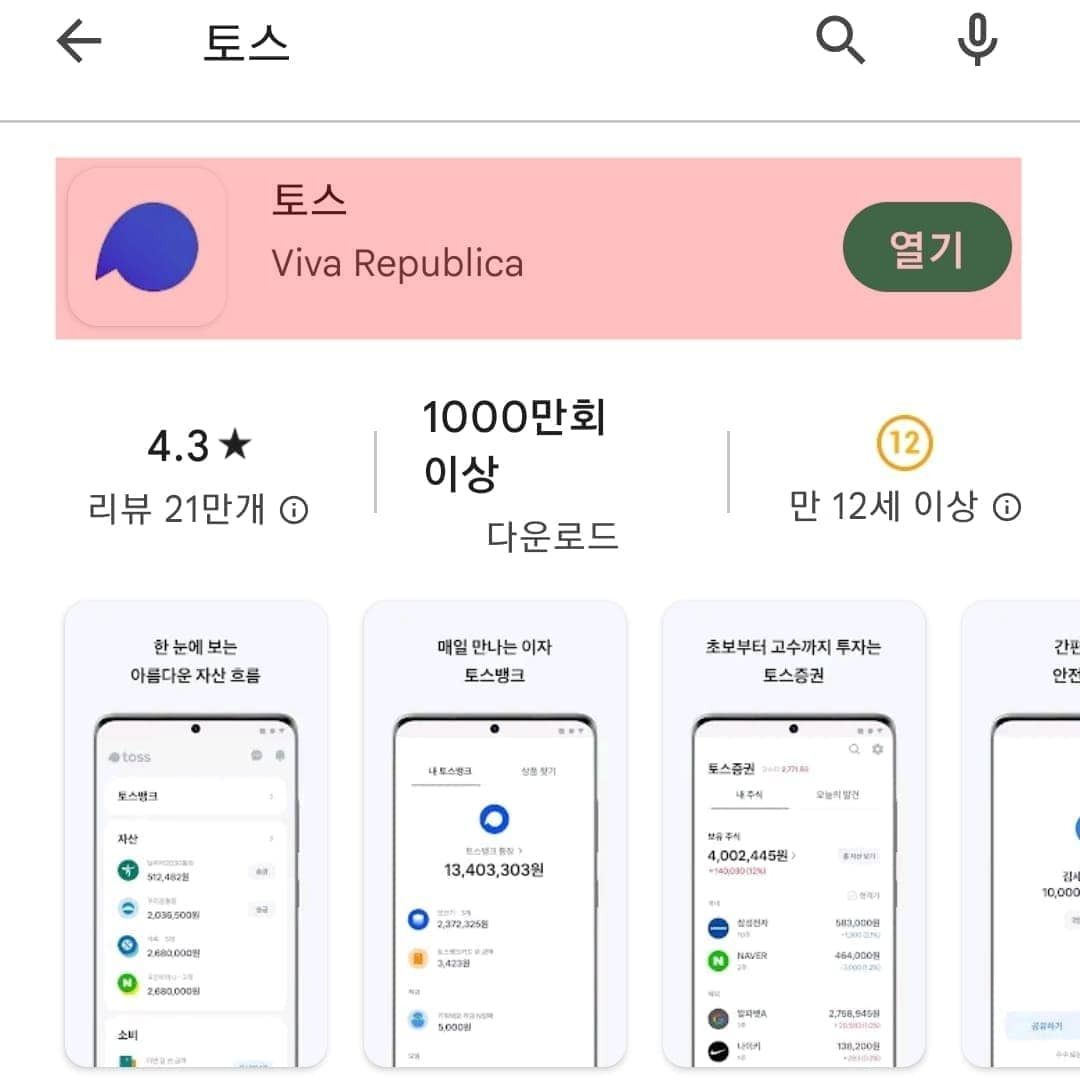This screenshot has height=1080, width=1080.
Task: Start voice search with the microphone
Action: pos(976,42)
